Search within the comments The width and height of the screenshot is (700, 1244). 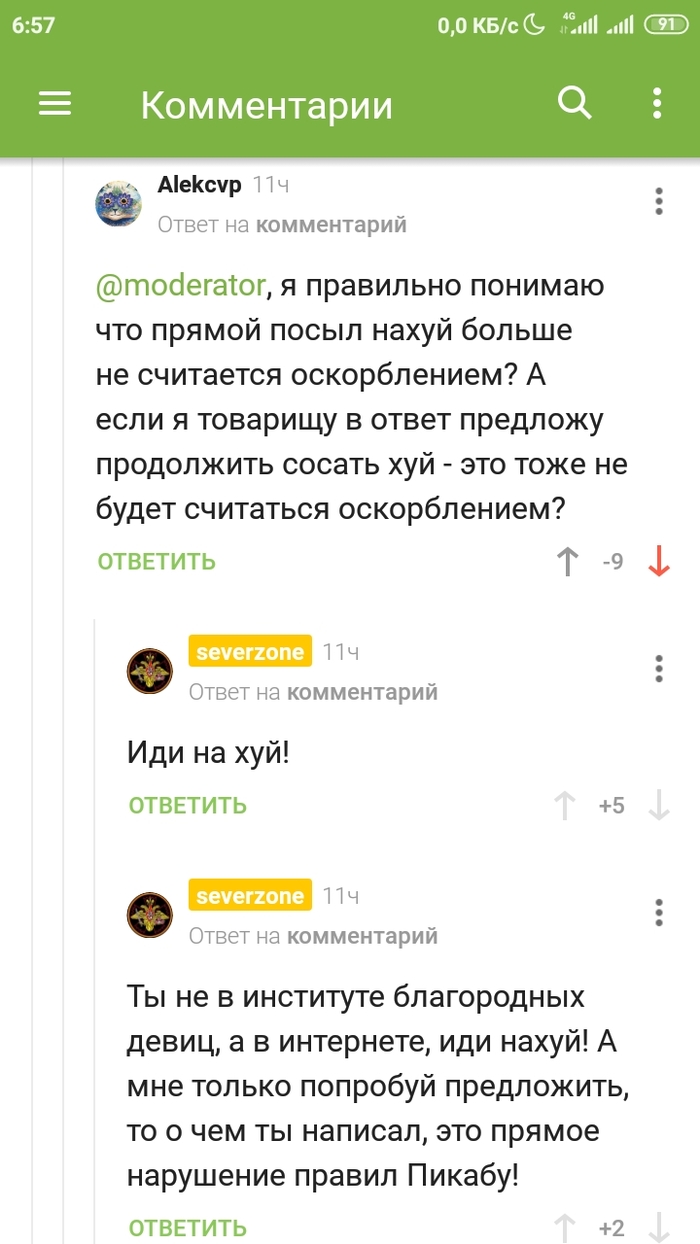click(x=574, y=103)
